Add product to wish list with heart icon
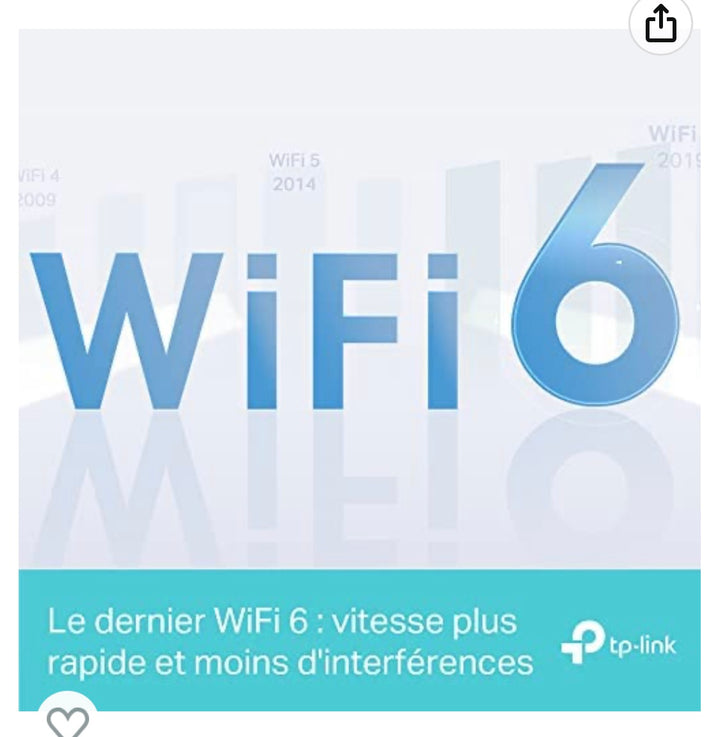Image resolution: width=720 pixels, height=737 pixels. (x=68, y=720)
